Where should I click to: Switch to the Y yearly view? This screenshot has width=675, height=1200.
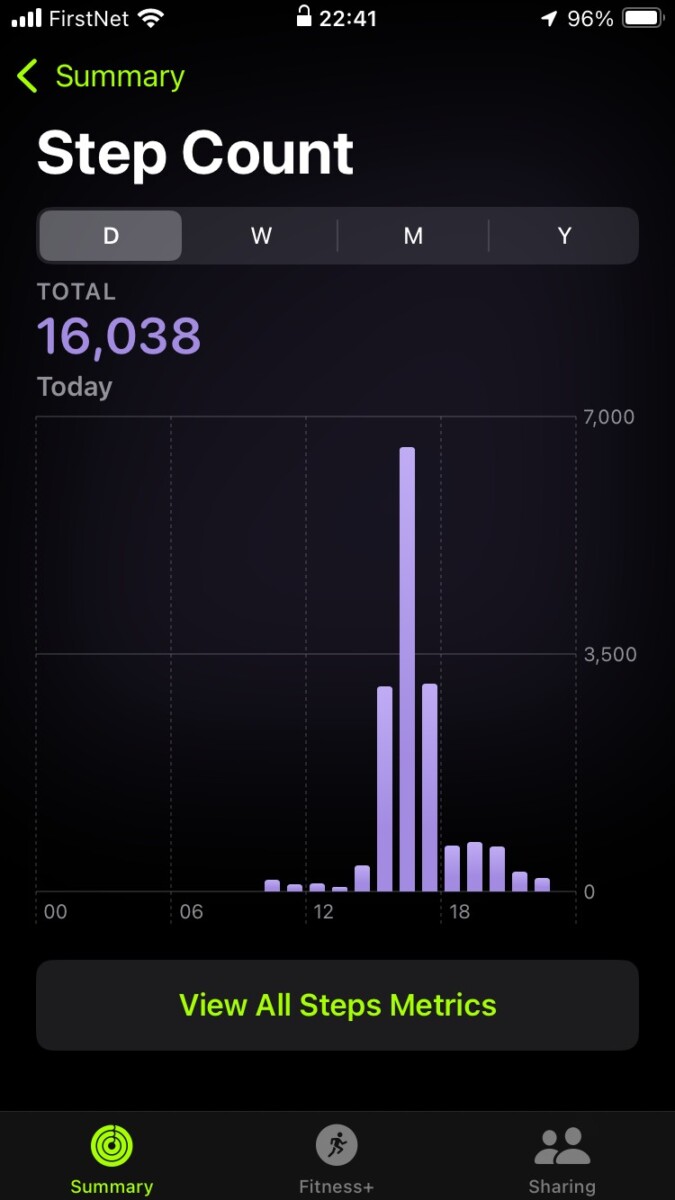tap(564, 236)
